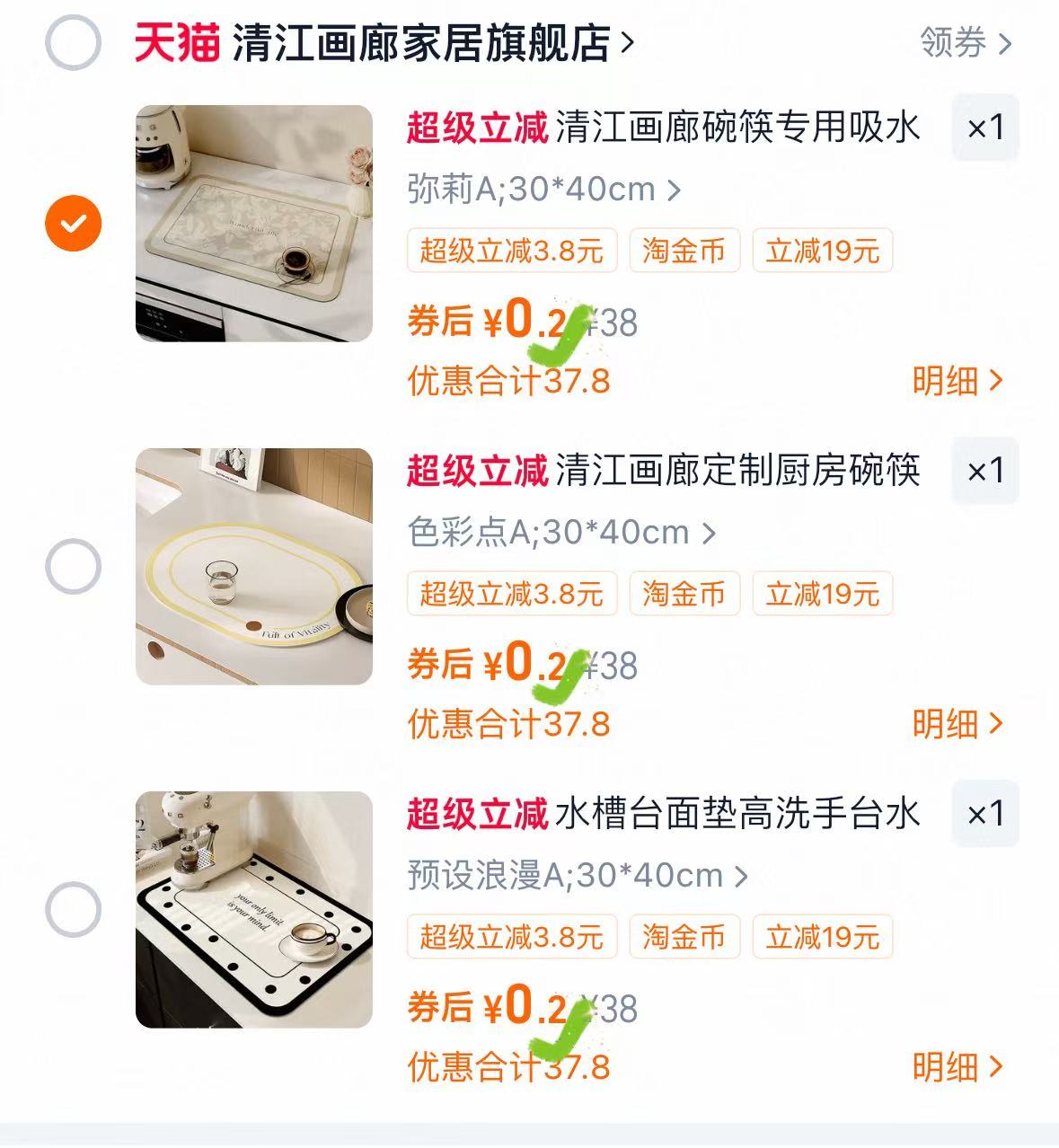The image size is (1059, 1148).
Task: Select the checkbox of the second product 色彩点A
Action: pos(72,564)
